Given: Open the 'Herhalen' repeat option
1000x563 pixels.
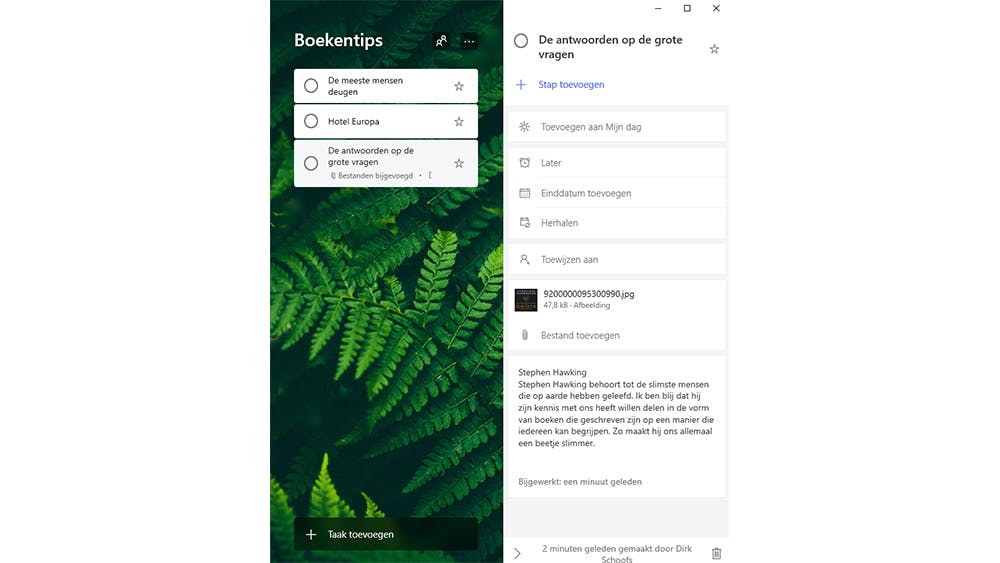Looking at the screenshot, I should click(x=559, y=223).
